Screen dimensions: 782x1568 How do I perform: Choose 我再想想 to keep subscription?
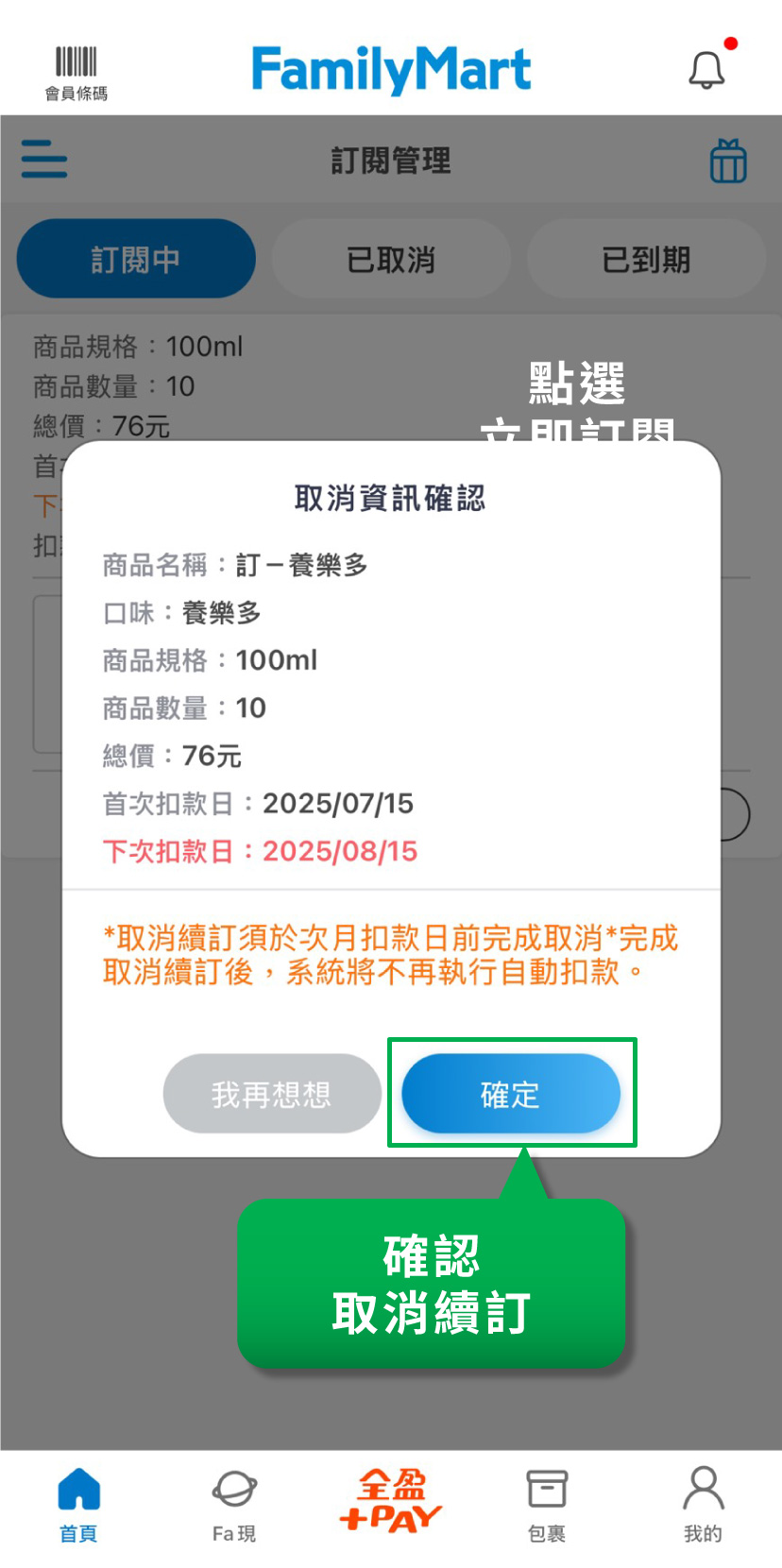click(x=272, y=1094)
